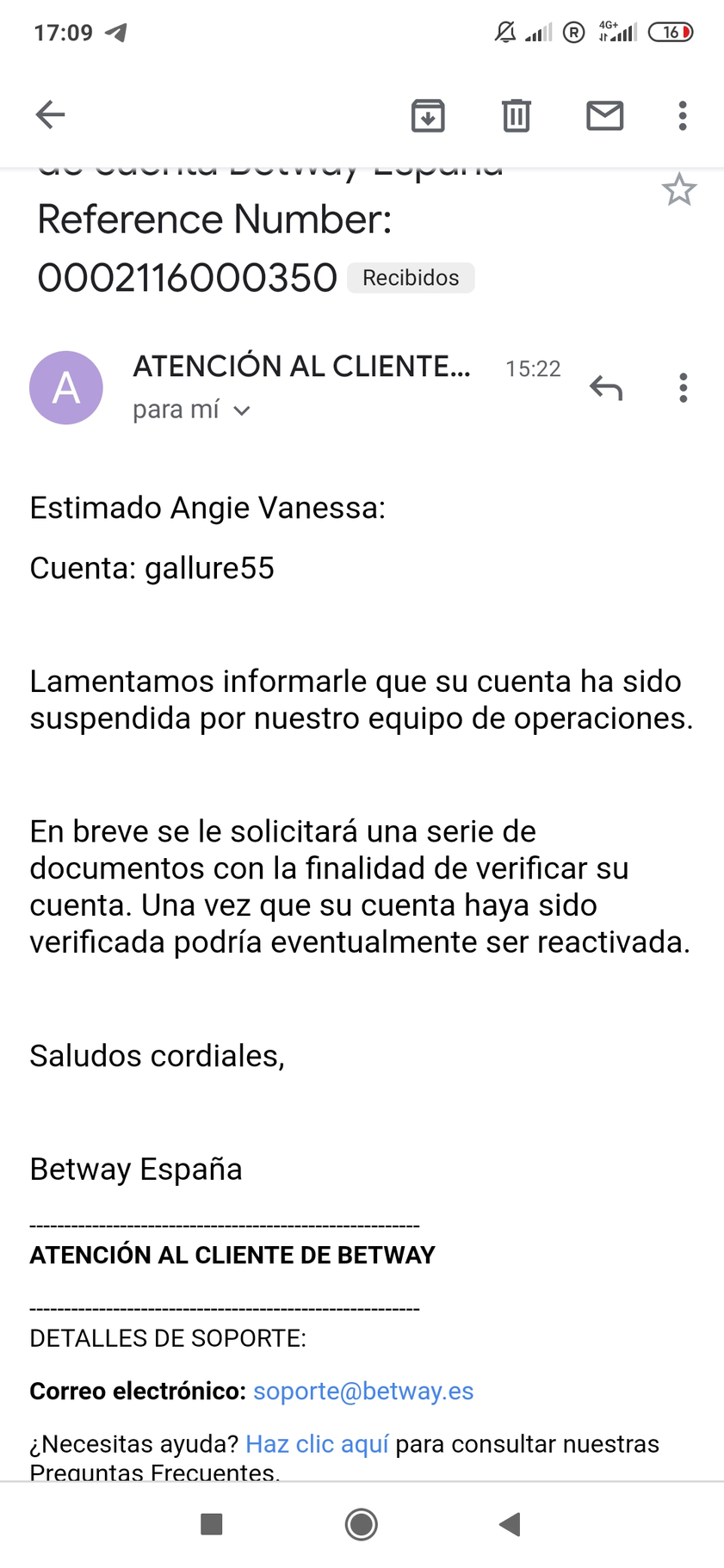Open recent apps via square button
This screenshot has height=1568, width=724.
[212, 1524]
